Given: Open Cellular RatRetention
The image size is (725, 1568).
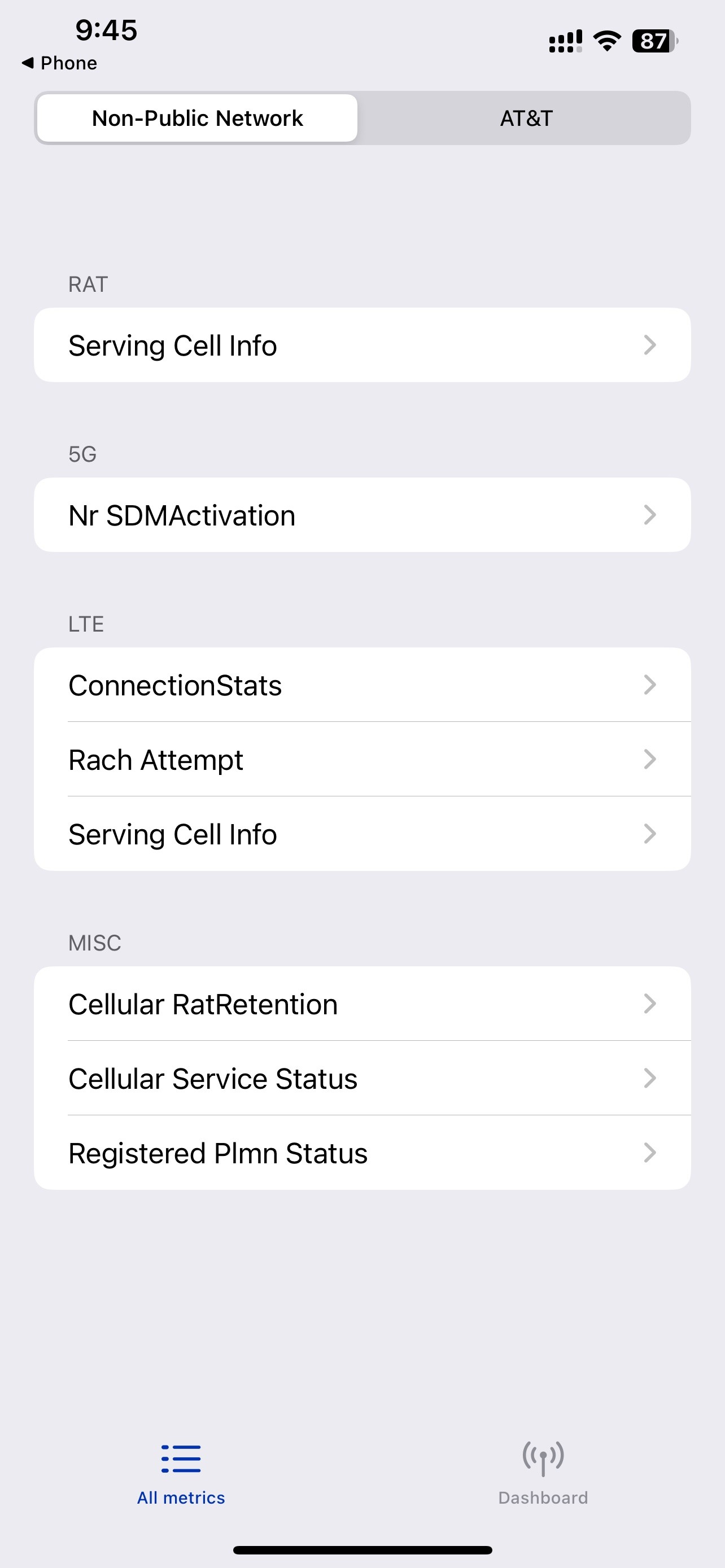Looking at the screenshot, I should coord(361,1004).
